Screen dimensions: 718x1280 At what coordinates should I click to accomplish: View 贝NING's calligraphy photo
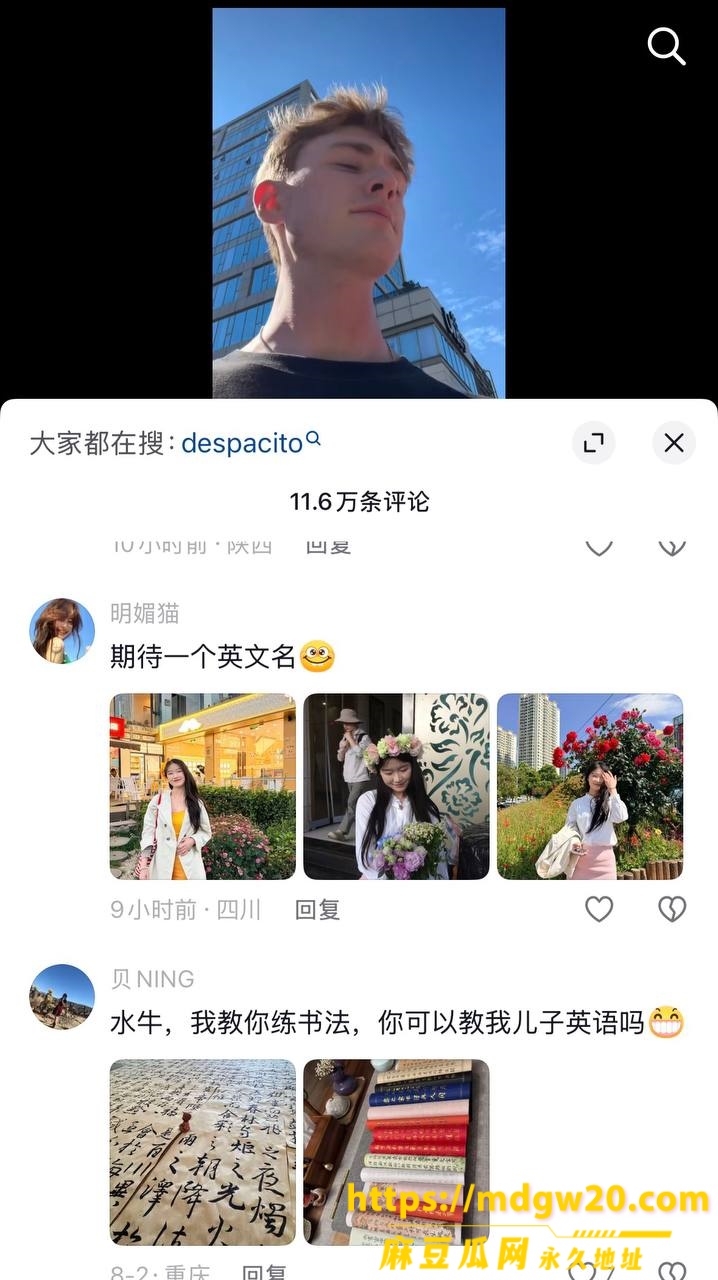point(203,1152)
